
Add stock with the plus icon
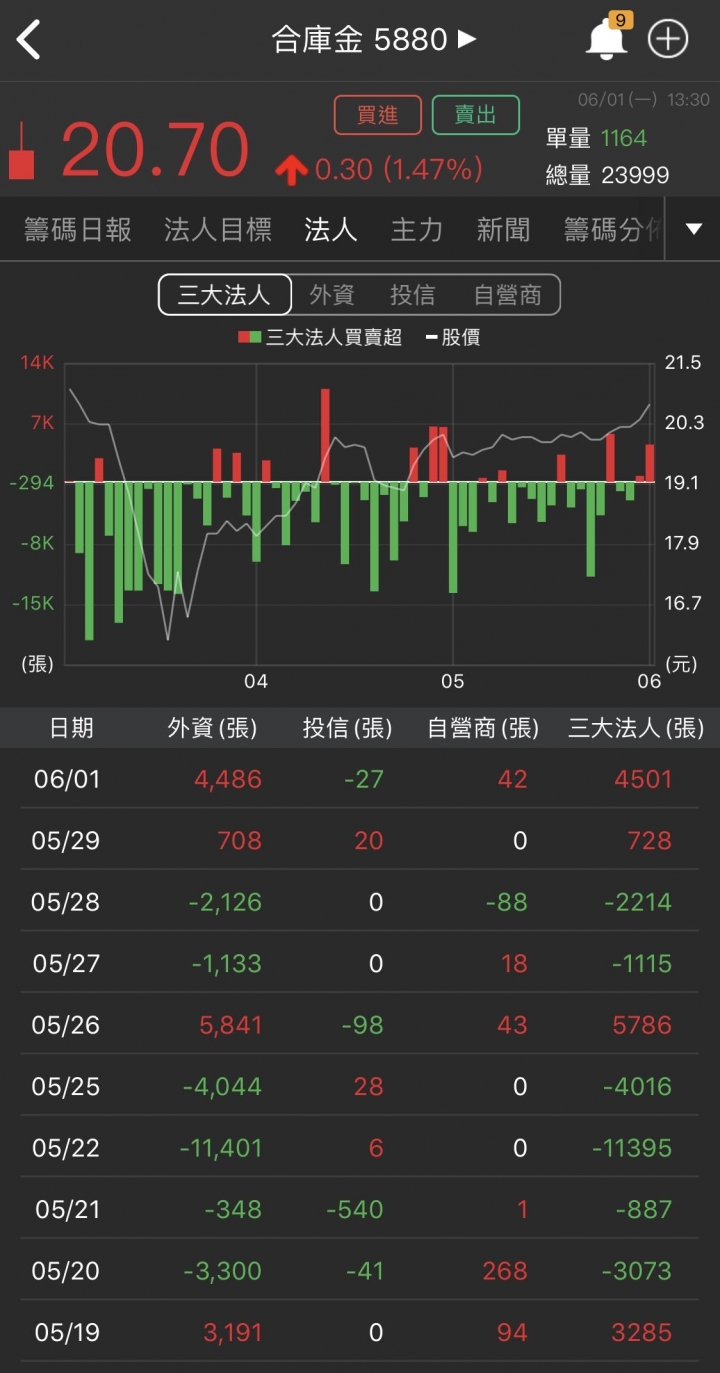(x=668, y=40)
